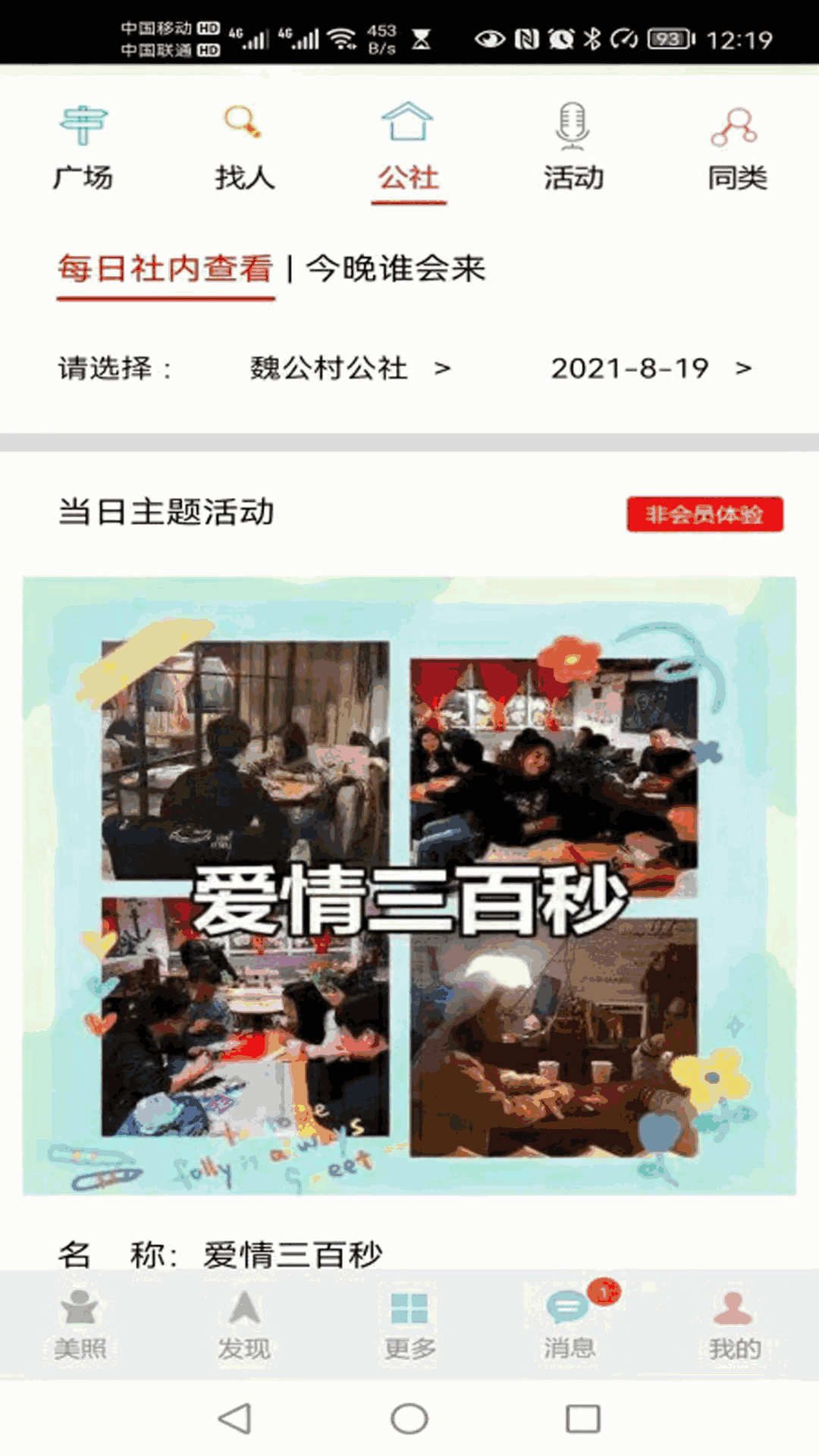The height and width of the screenshot is (1456, 819).
Task: Open the 爱情三百秒 activity poster
Action: click(409, 886)
